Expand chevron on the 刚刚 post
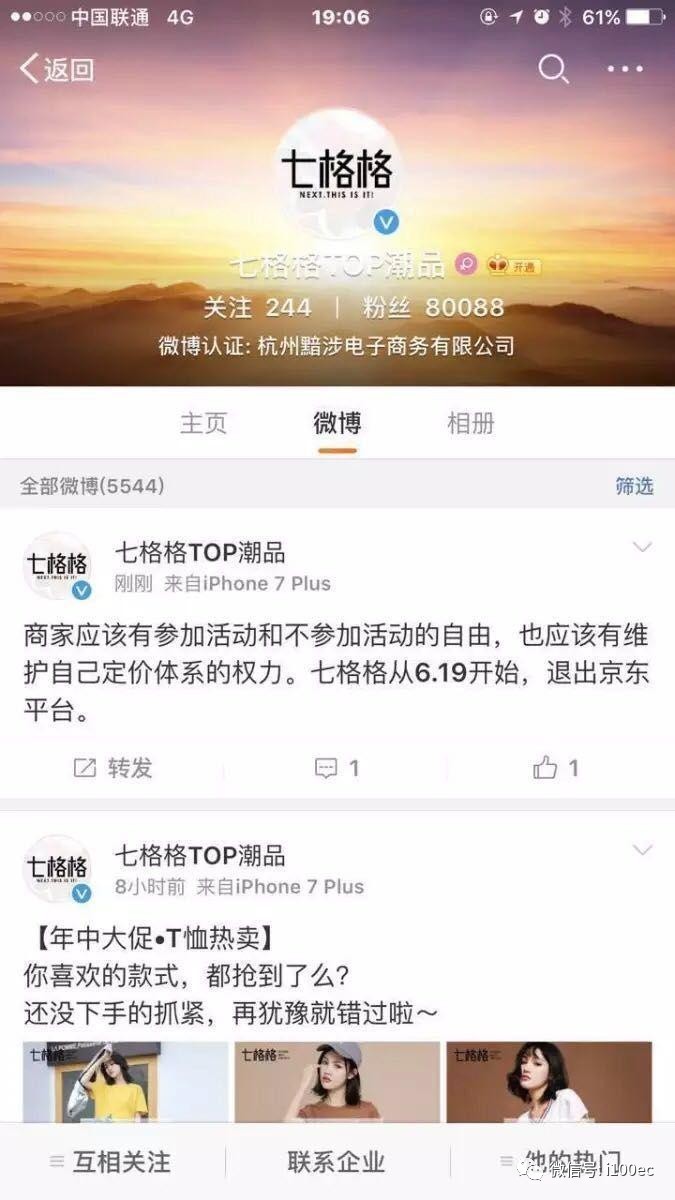Viewport: 675px width, 1200px height. 642,547
